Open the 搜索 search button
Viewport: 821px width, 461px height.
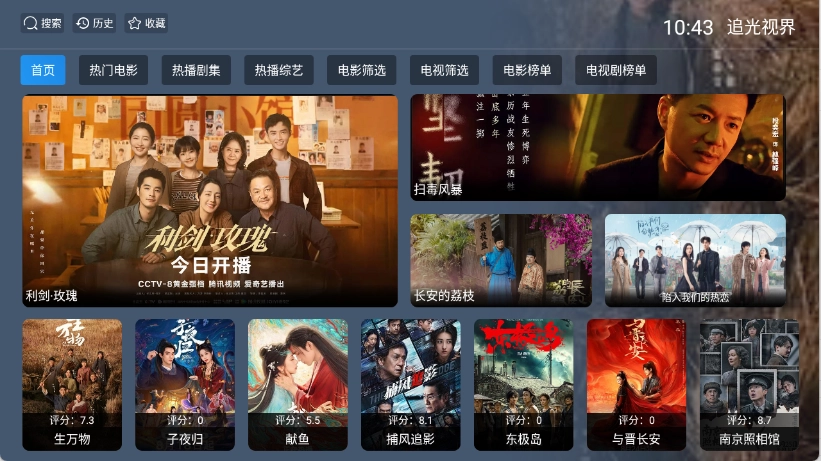point(42,23)
